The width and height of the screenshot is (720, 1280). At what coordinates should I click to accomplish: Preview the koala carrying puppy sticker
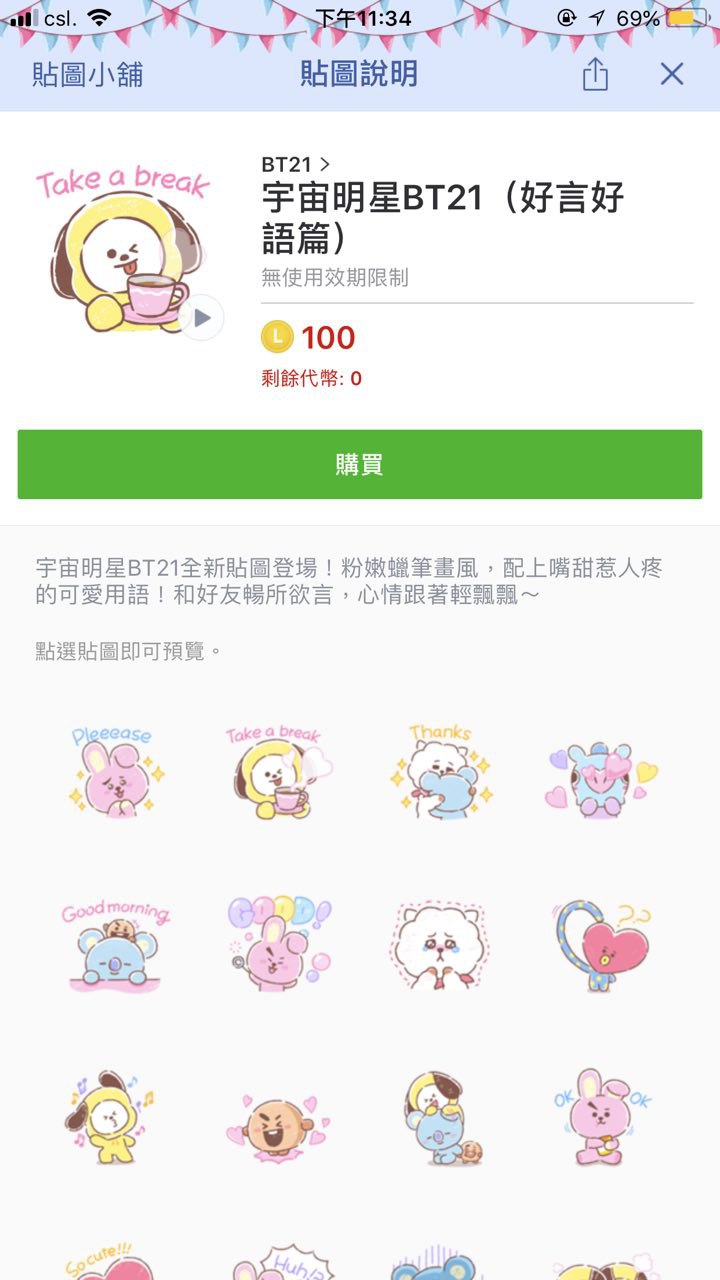(442, 1117)
